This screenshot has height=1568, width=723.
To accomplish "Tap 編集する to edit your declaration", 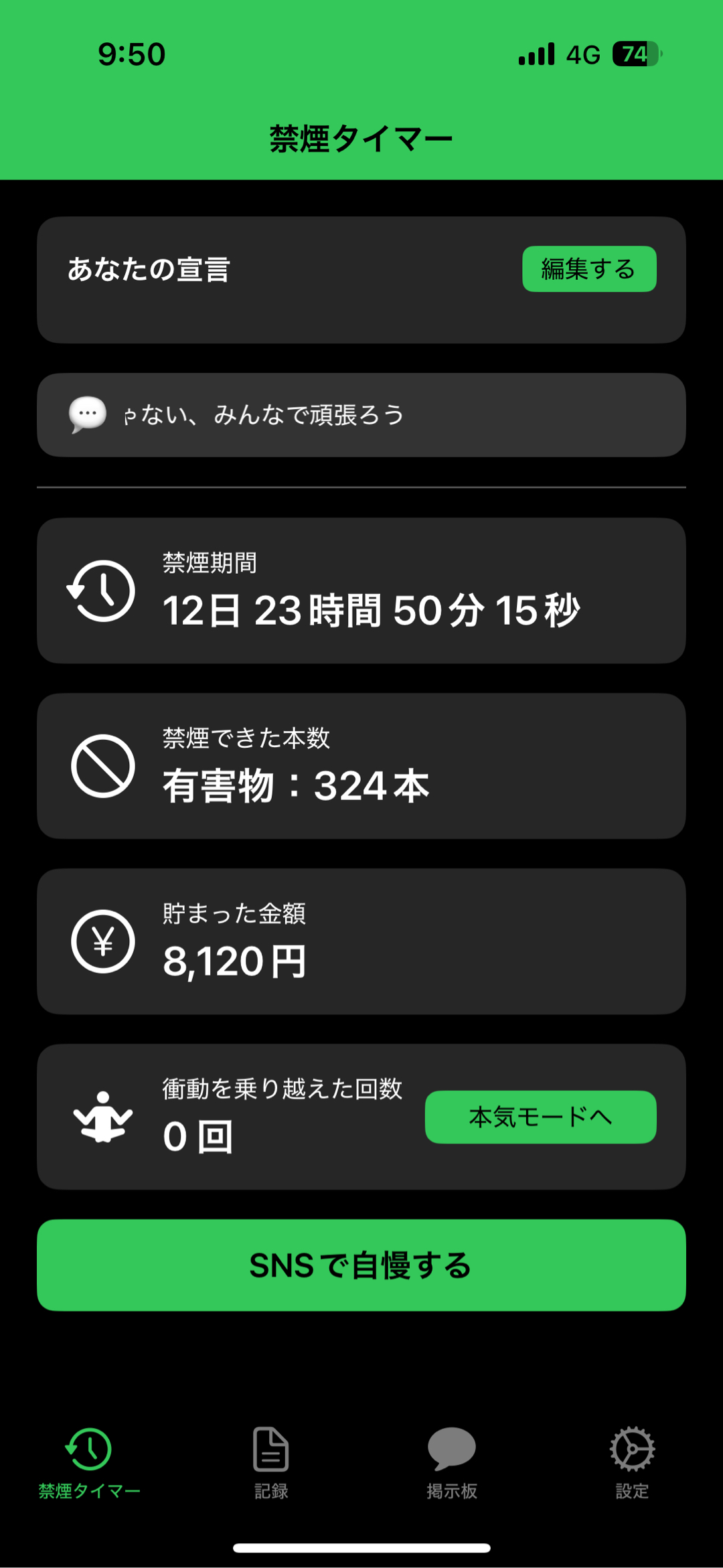I will point(588,269).
